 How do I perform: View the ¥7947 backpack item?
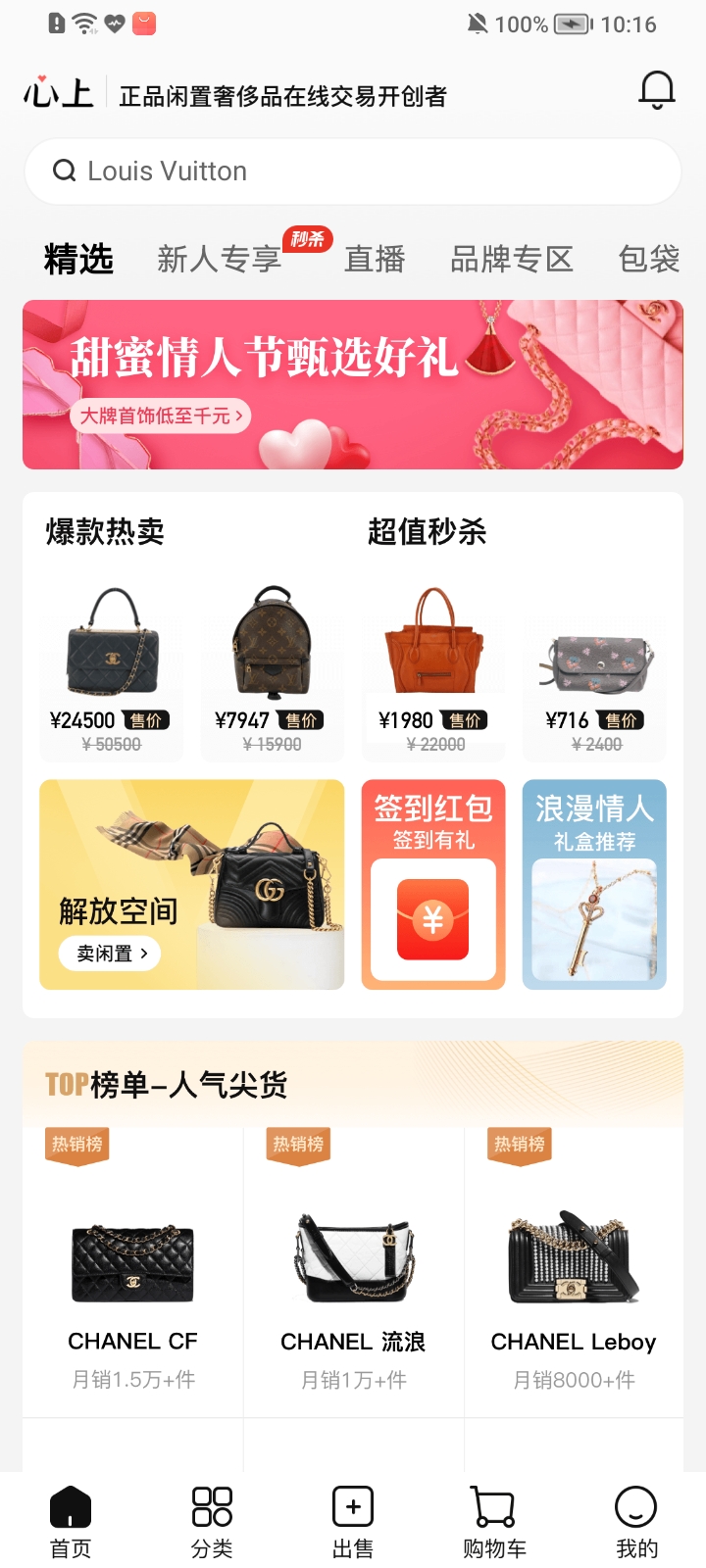click(x=273, y=671)
